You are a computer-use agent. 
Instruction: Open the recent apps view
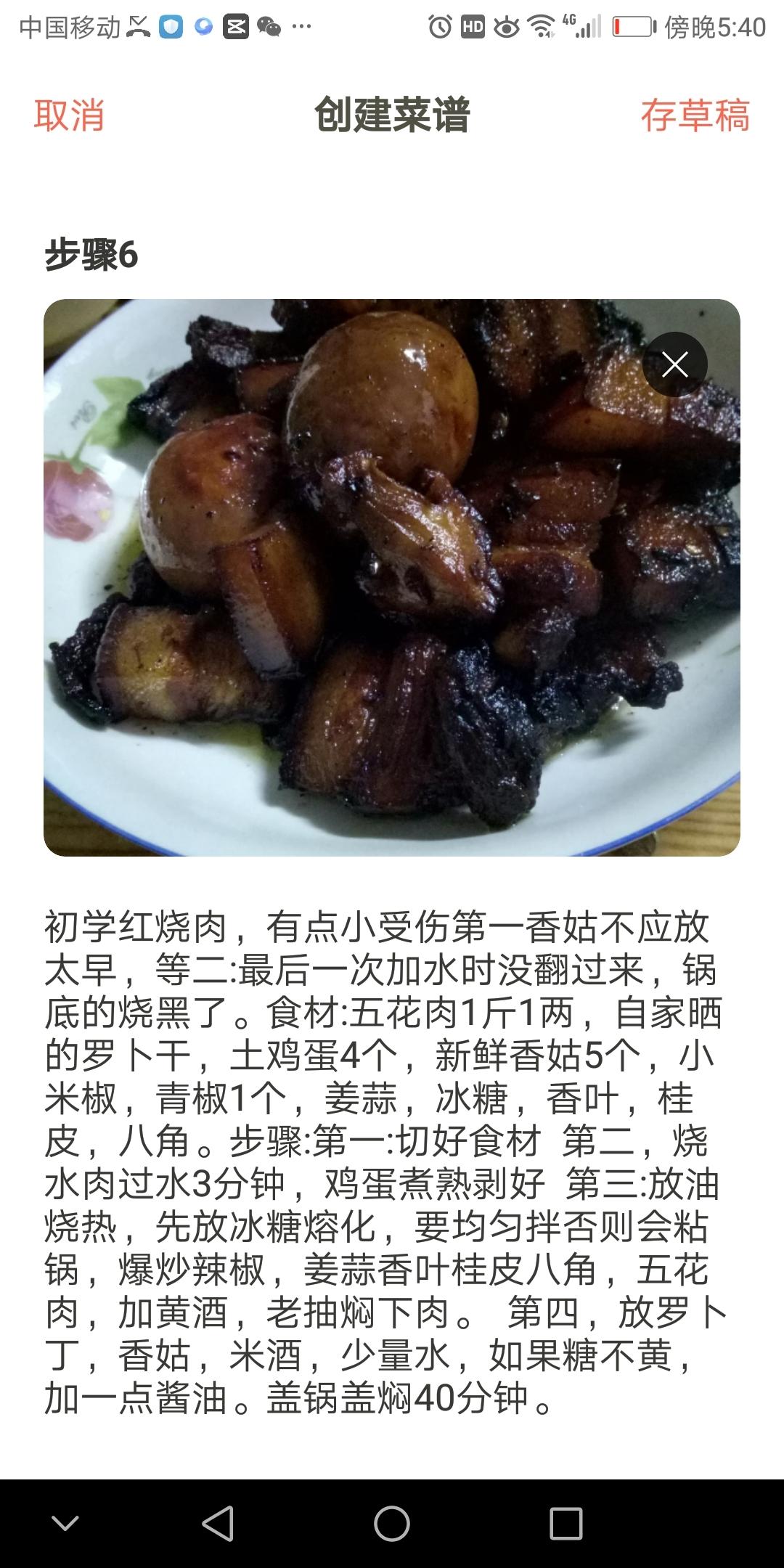coord(565,1523)
